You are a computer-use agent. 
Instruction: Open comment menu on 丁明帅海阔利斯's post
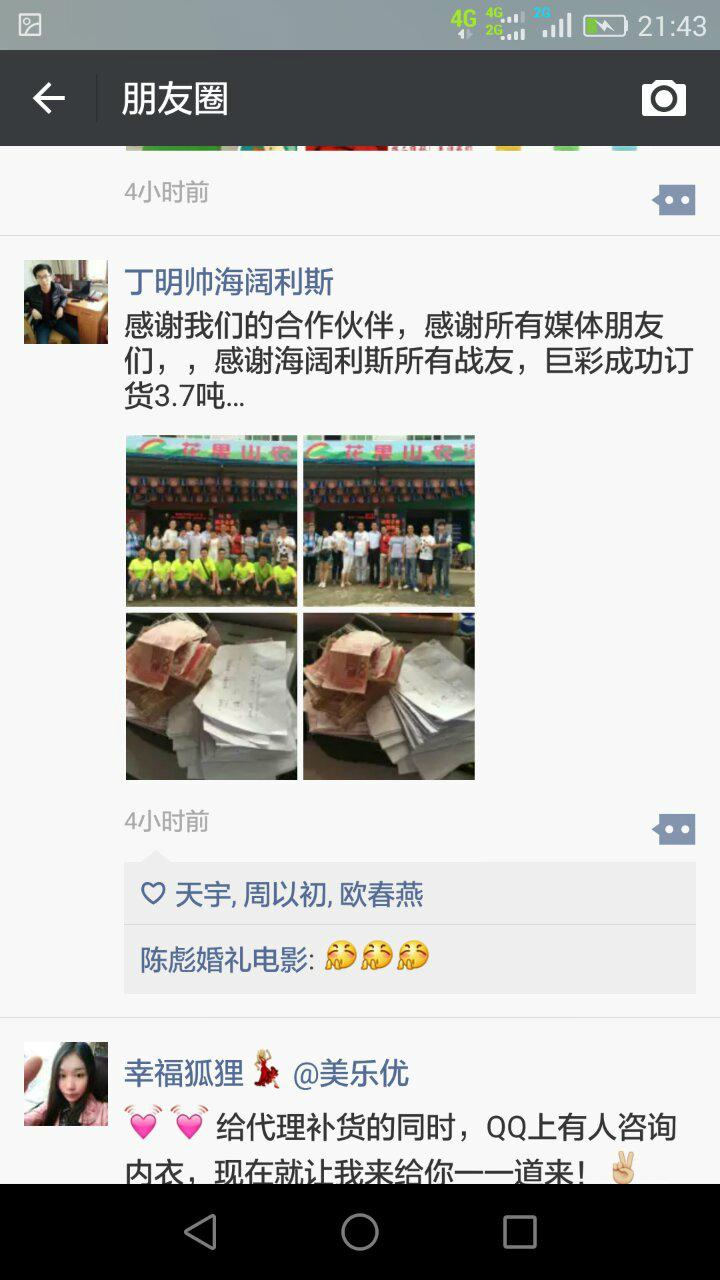point(674,829)
